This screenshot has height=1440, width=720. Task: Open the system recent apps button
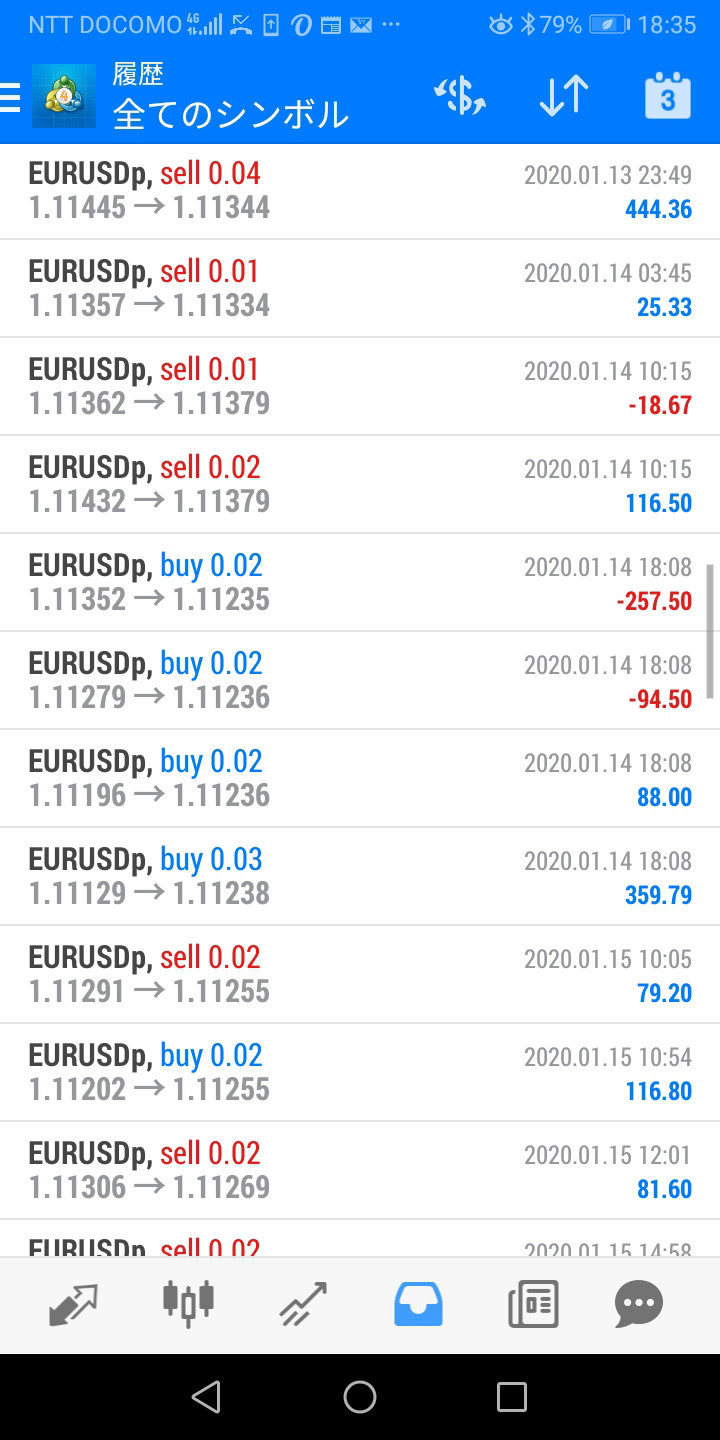[x=512, y=1397]
